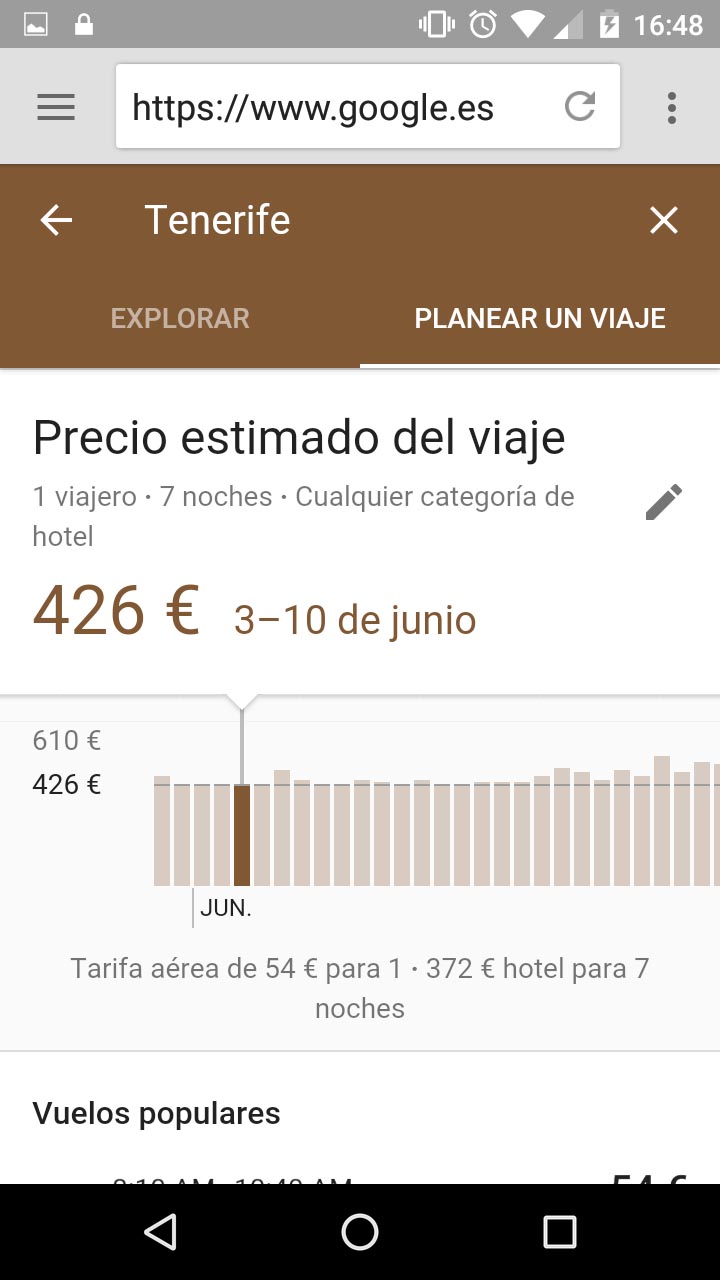This screenshot has height=1280, width=720.
Task: Tap Android home button
Action: click(360, 1232)
